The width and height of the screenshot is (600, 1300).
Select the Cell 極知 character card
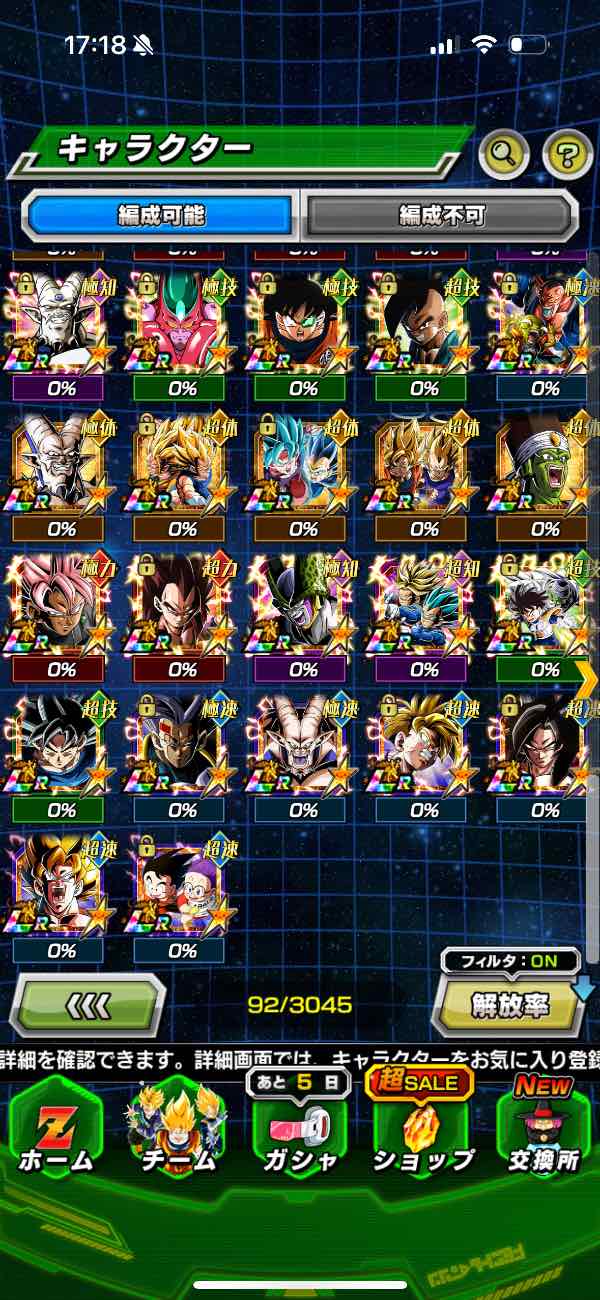tap(302, 608)
